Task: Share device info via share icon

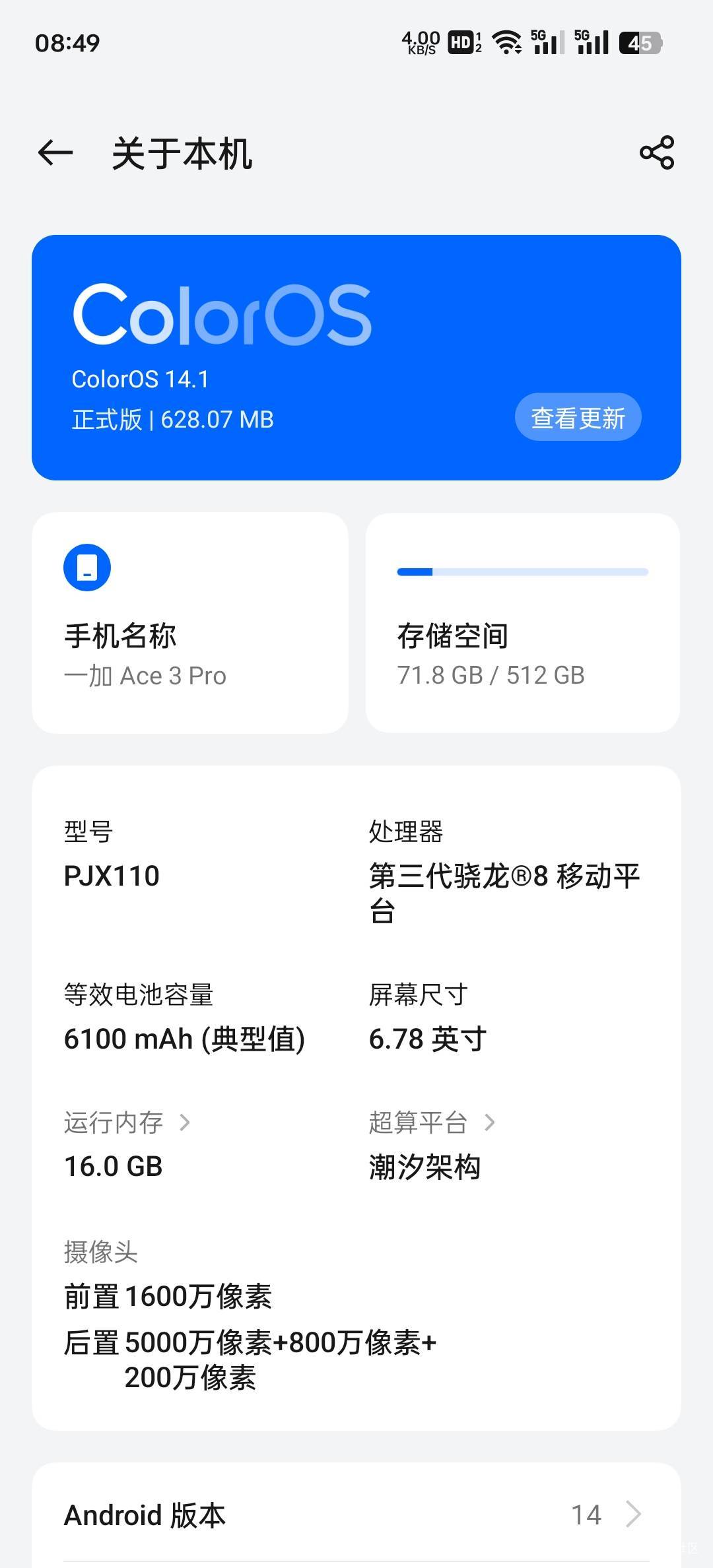Action: point(657,152)
